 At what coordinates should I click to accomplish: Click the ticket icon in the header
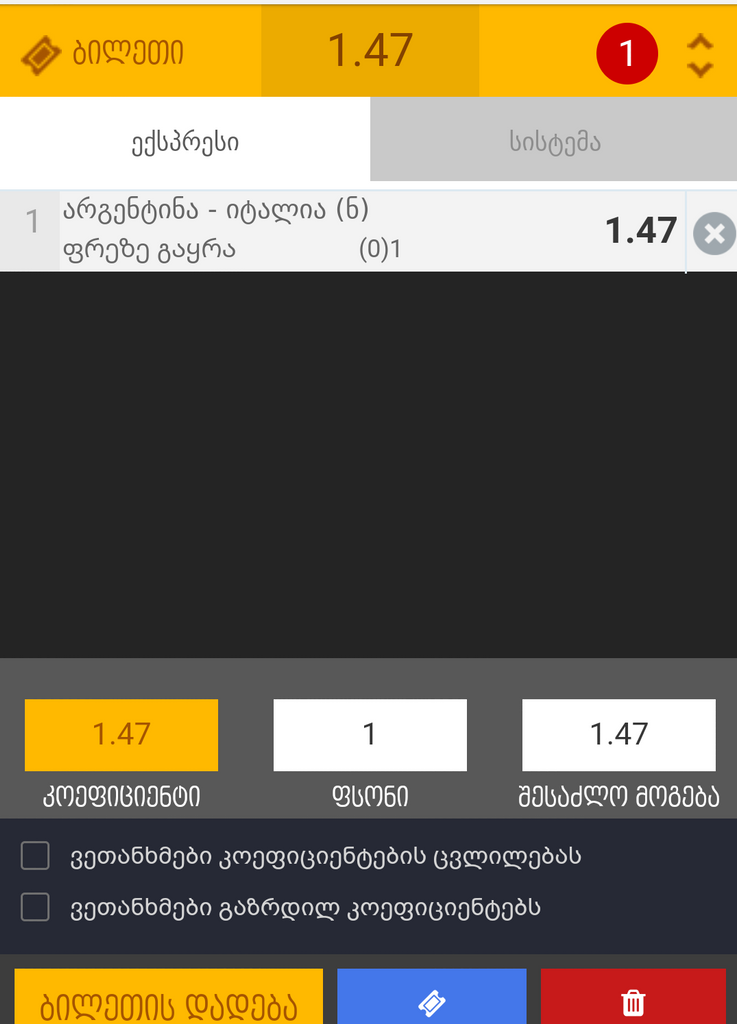tap(38, 52)
